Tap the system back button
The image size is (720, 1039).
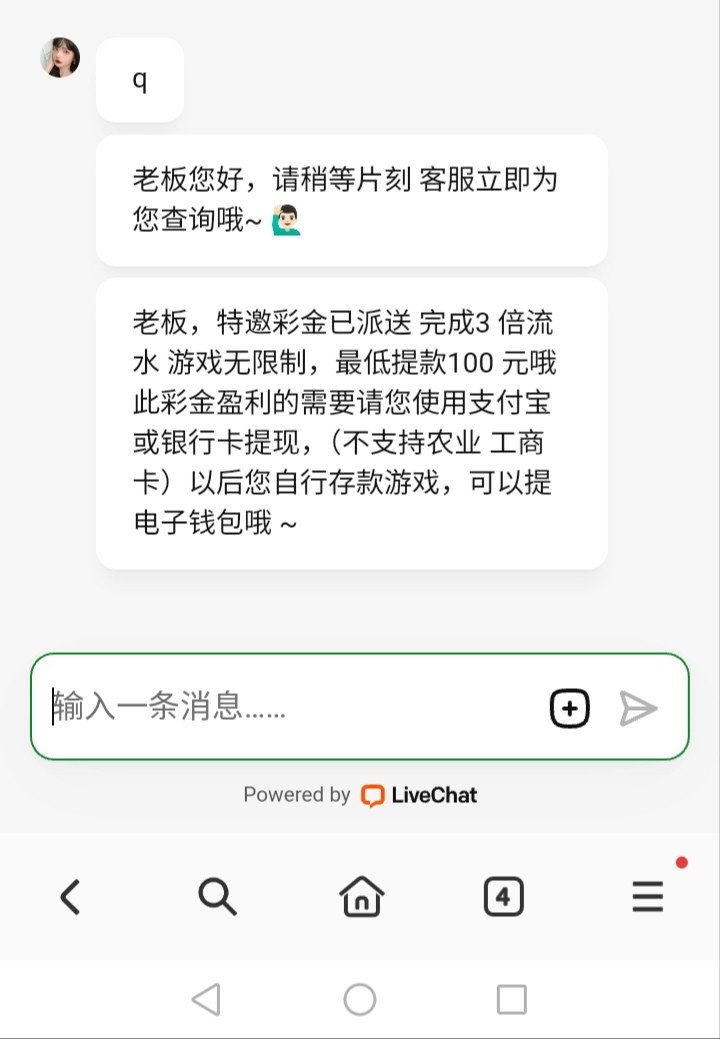pos(206,999)
